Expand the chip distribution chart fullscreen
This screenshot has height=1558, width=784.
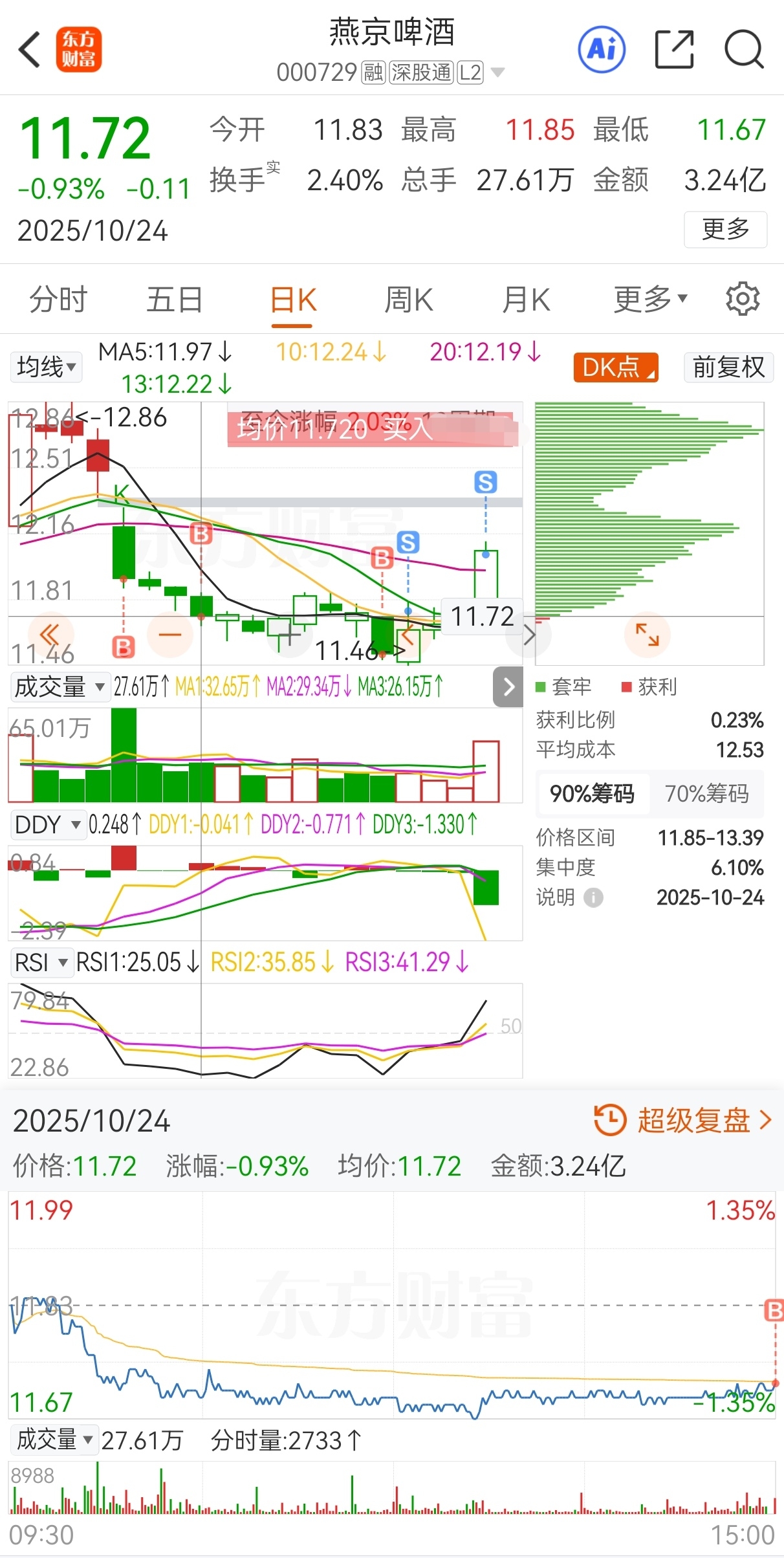click(648, 635)
